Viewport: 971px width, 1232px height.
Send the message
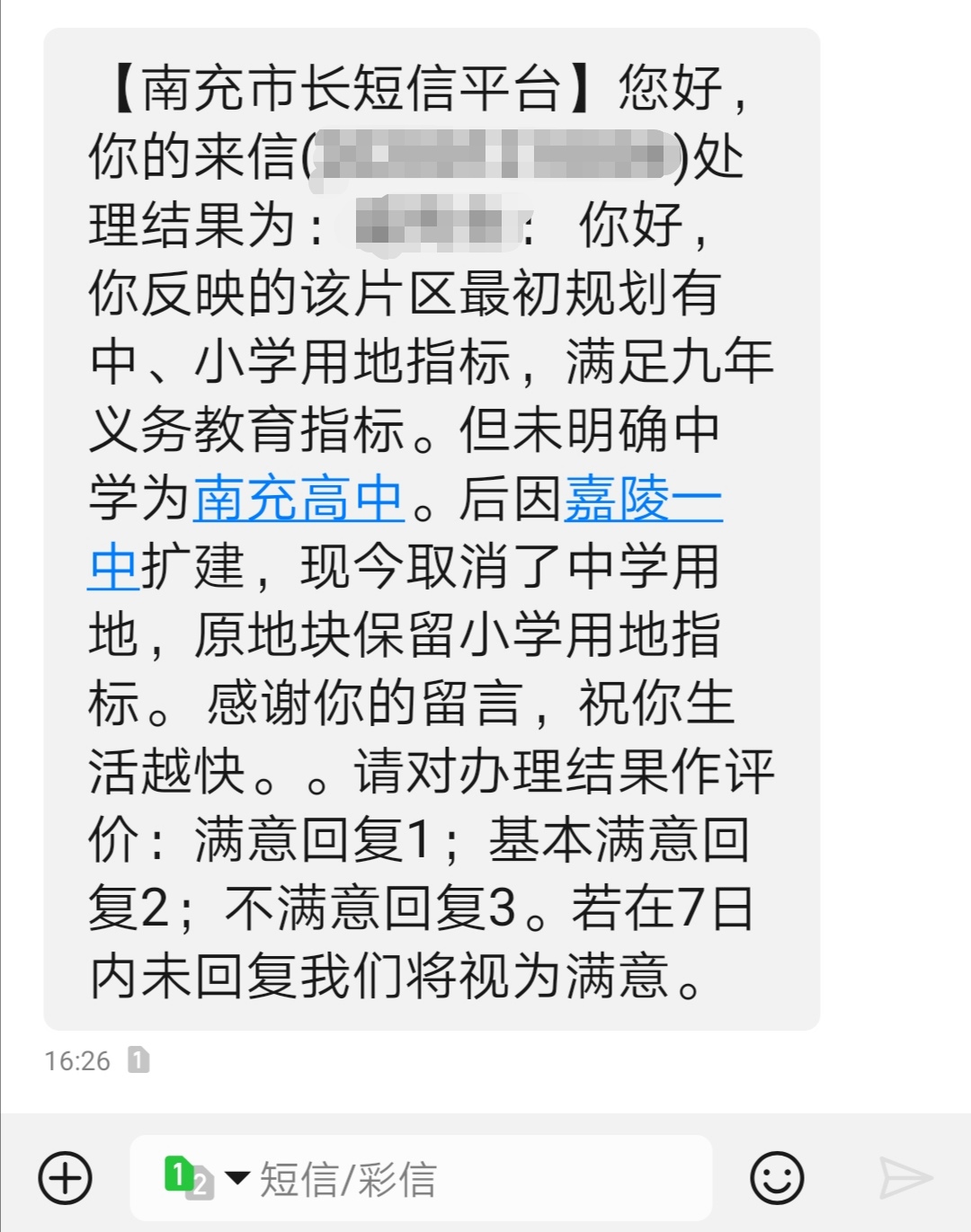point(904,1177)
